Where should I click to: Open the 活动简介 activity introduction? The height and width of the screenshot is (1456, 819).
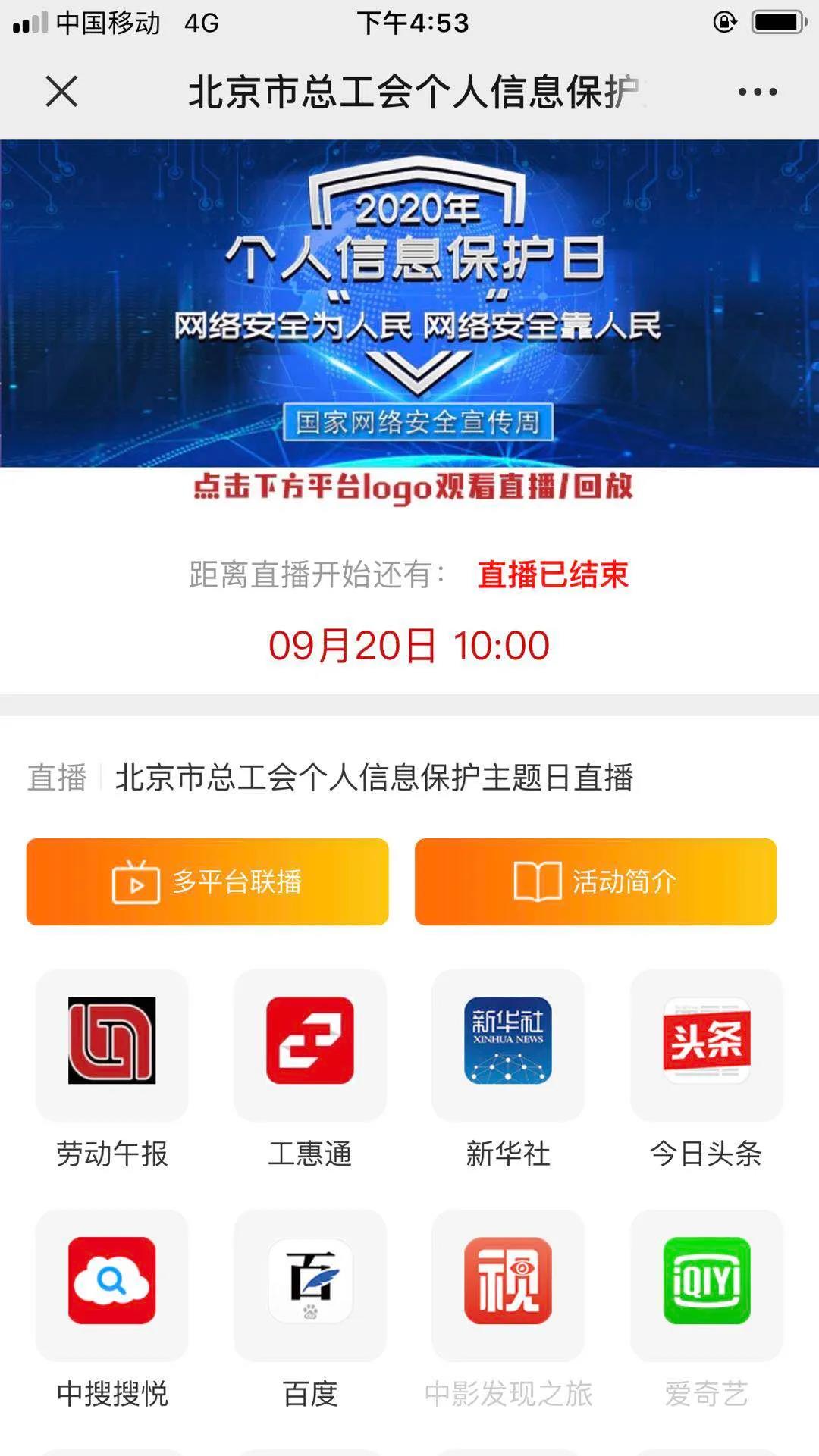coord(595,881)
